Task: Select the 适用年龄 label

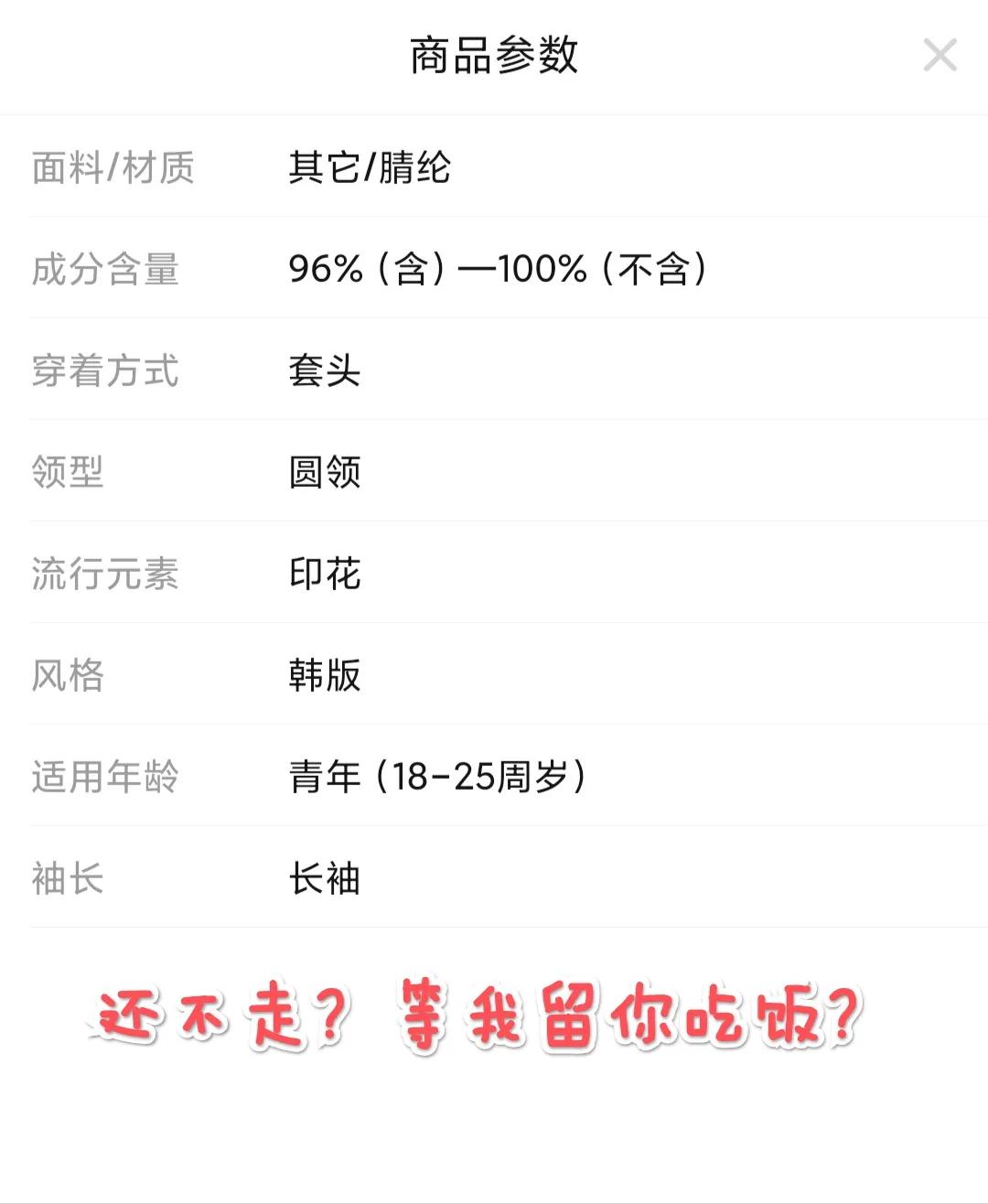Action: click(x=106, y=778)
